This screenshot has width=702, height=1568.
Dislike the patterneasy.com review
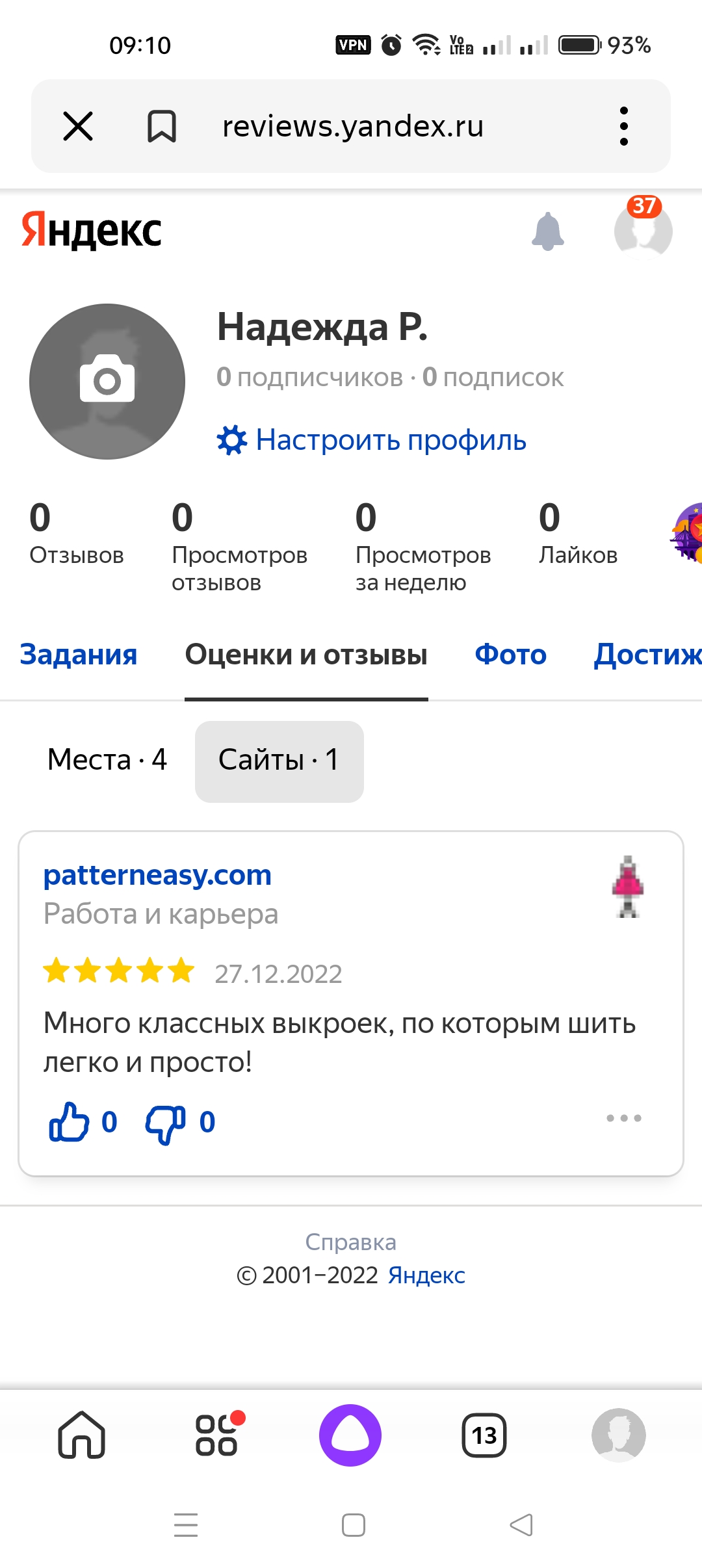(166, 1123)
